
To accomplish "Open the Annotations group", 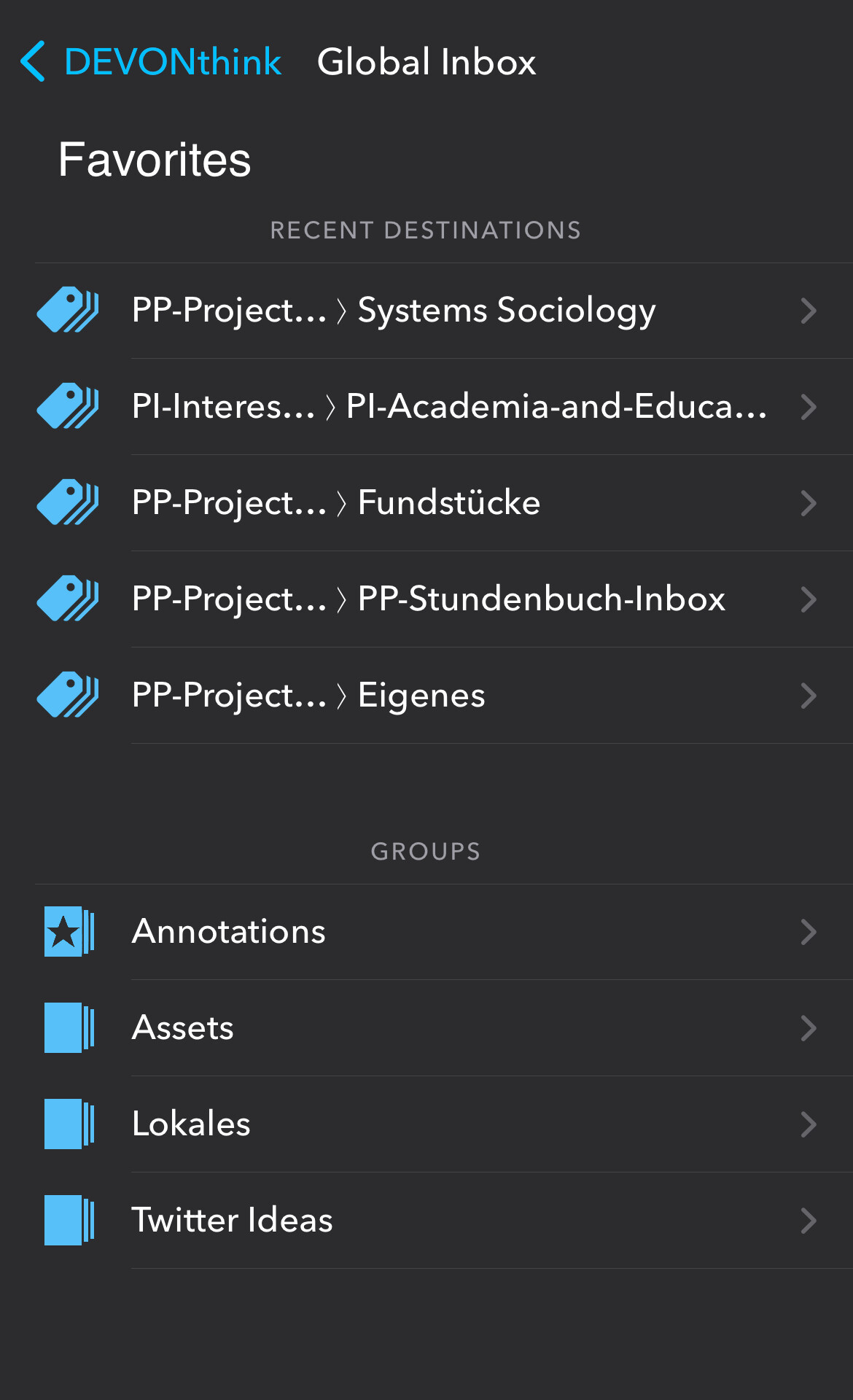I will 444,932.
